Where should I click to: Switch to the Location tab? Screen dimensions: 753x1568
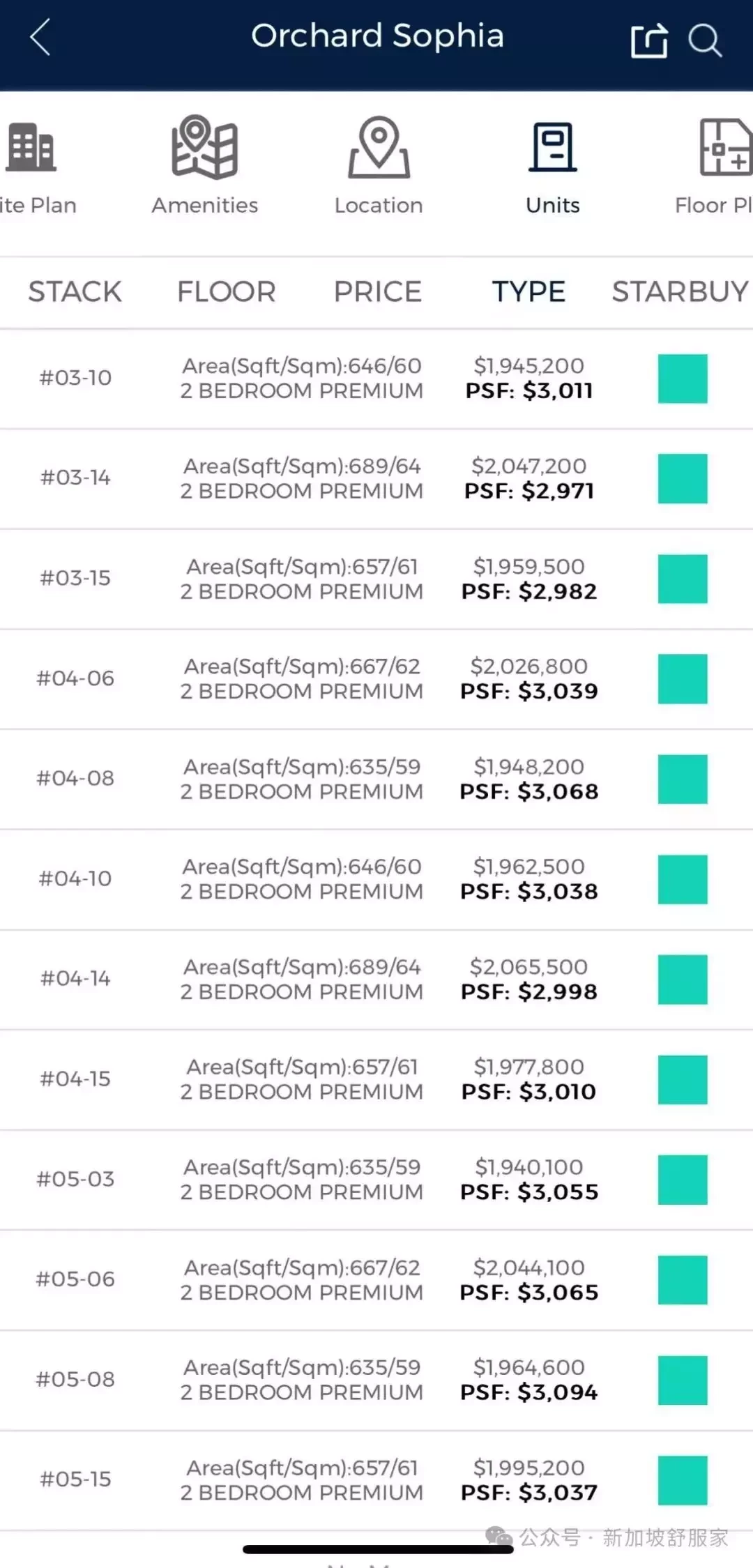[x=379, y=166]
